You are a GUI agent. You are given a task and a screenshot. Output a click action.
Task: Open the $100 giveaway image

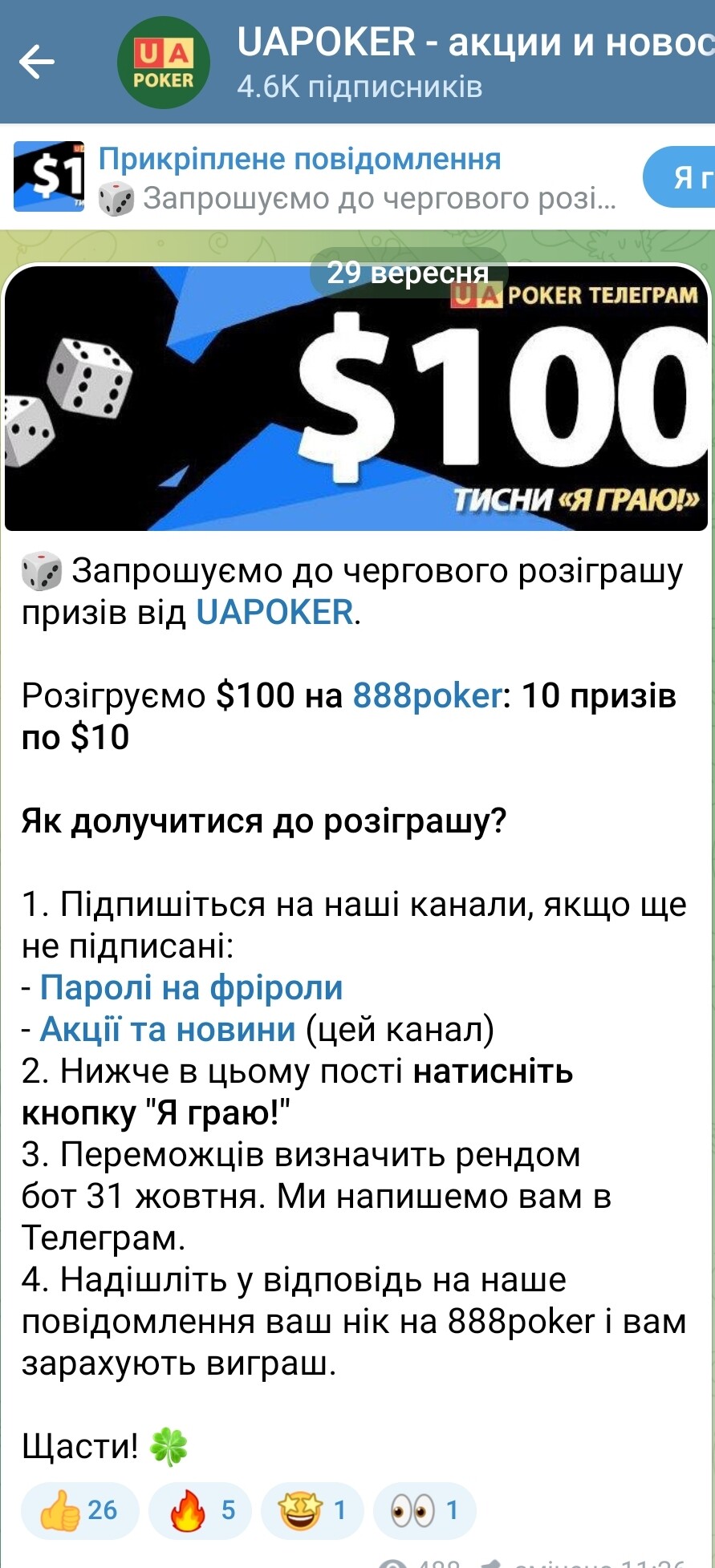356,398
